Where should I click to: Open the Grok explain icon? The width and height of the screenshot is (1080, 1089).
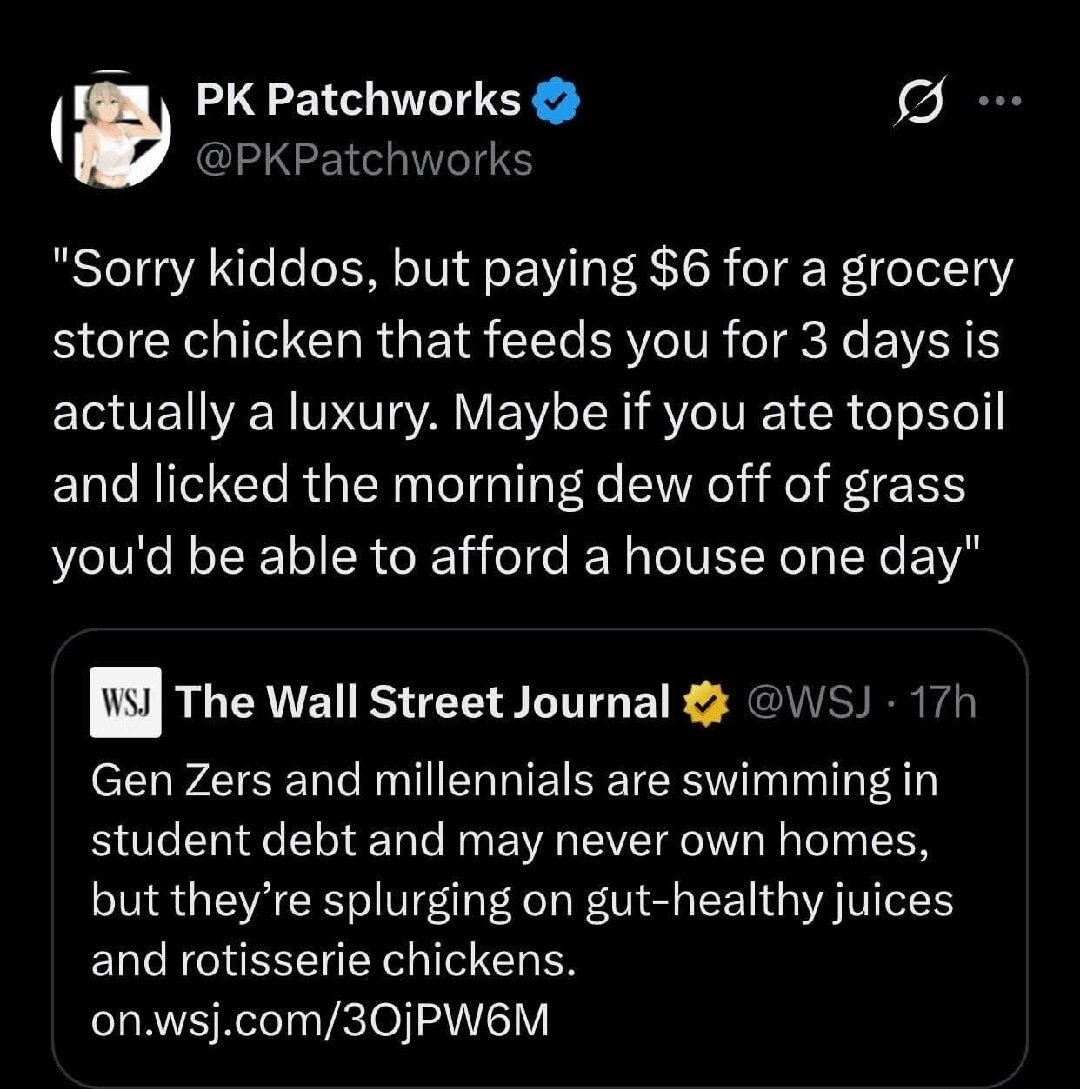coord(920,104)
